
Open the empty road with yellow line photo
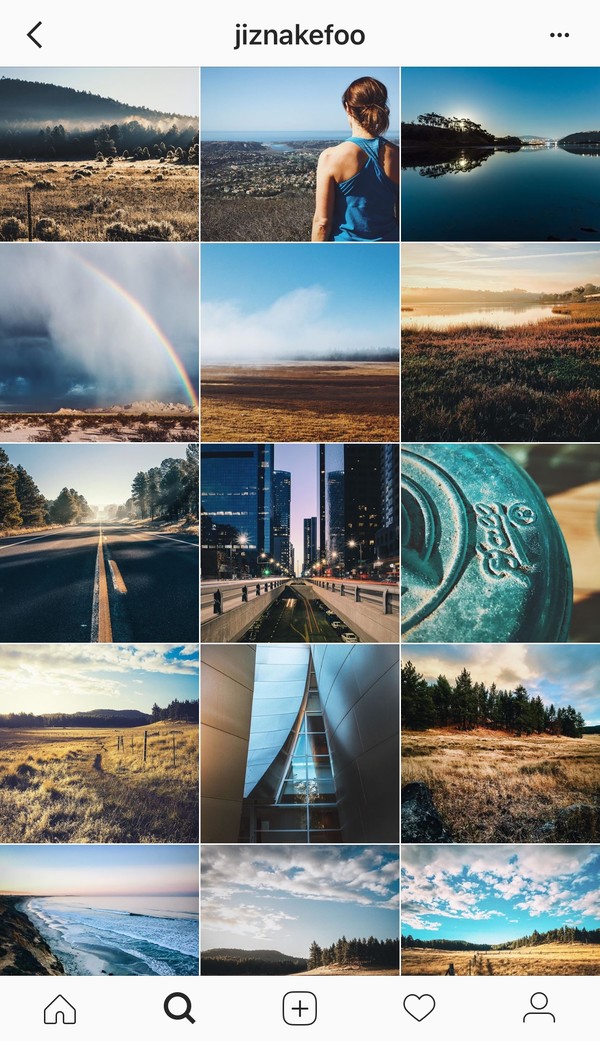99,542
